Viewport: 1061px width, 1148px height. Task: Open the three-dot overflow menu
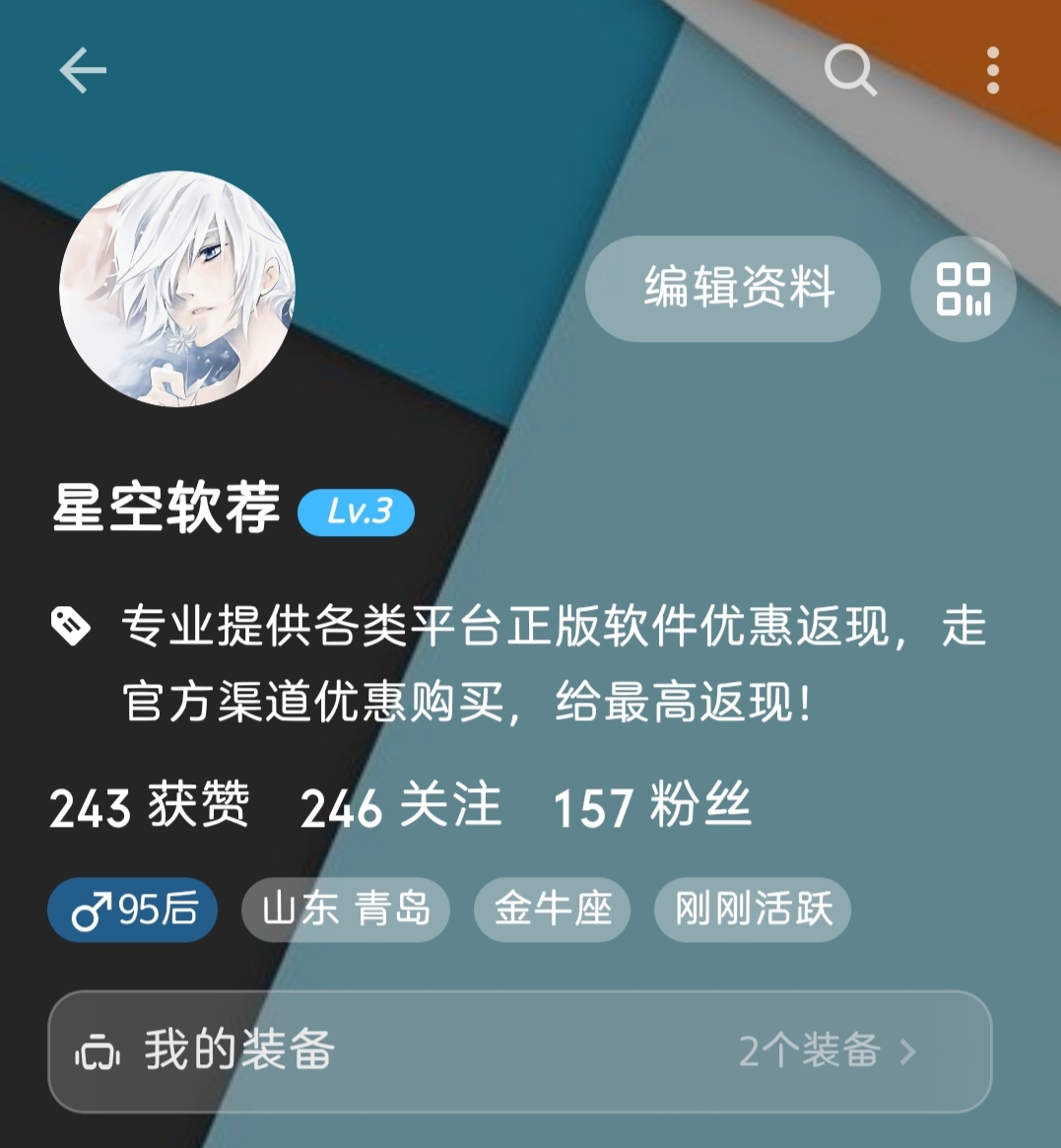992,71
